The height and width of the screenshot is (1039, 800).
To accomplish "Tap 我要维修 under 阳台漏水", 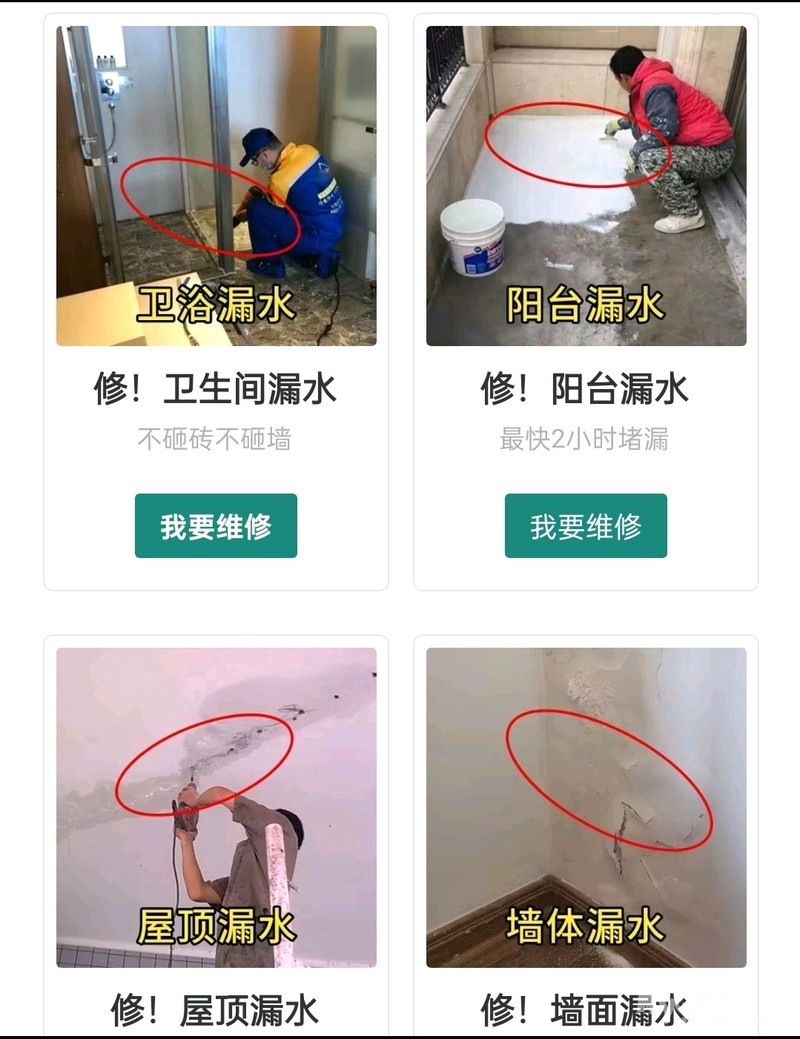I will click(x=586, y=525).
